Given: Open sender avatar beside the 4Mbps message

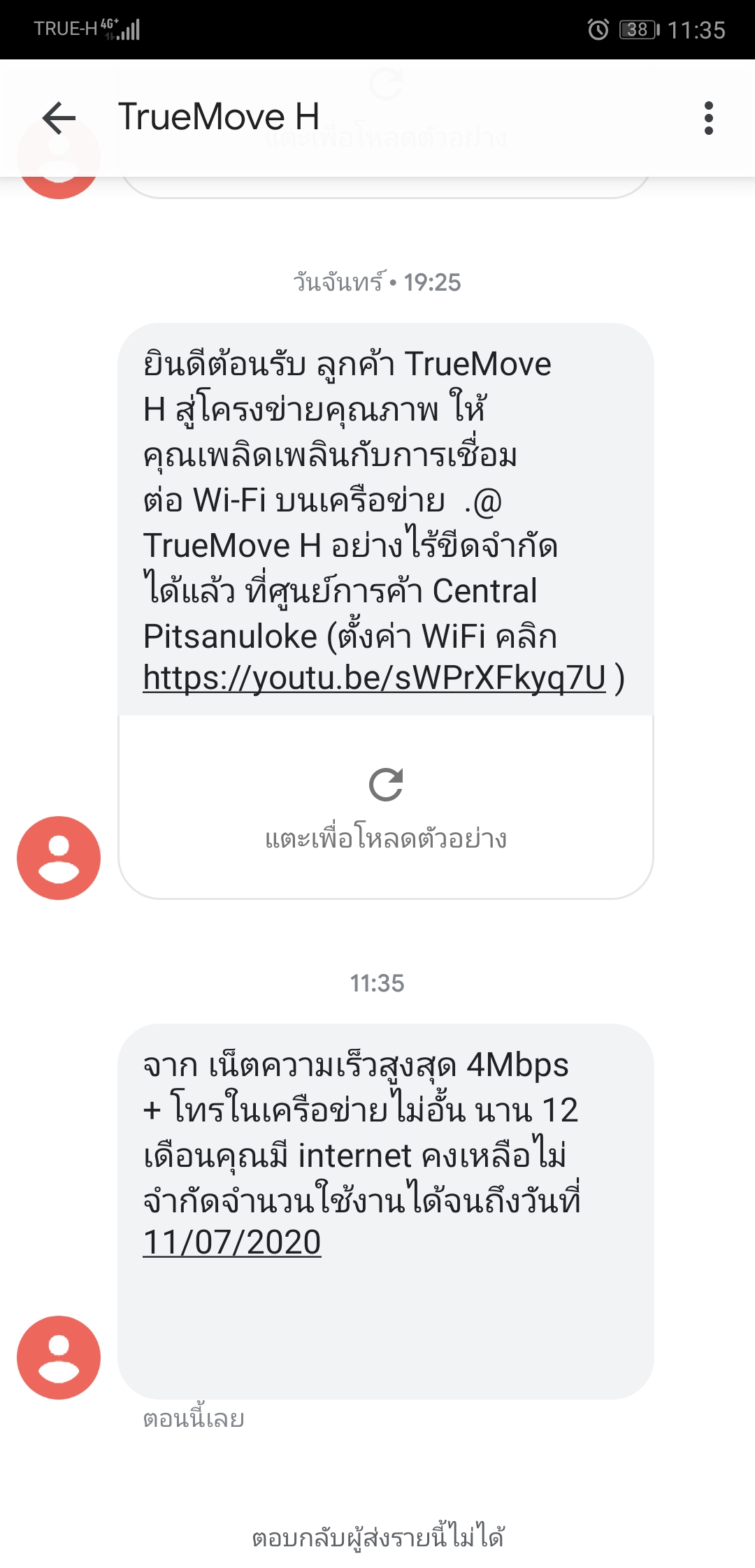Looking at the screenshot, I should point(59,1357).
